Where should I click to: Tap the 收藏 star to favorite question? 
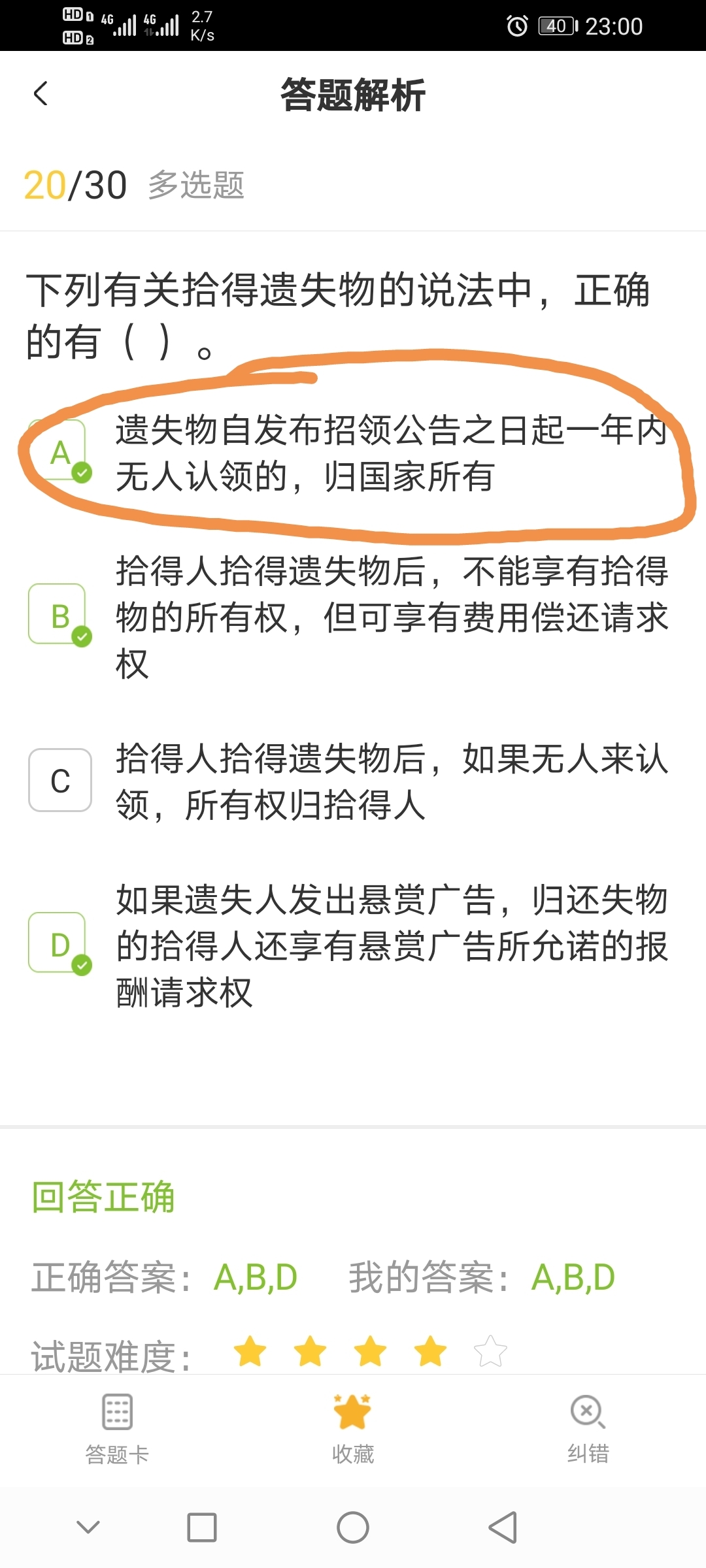(353, 1429)
